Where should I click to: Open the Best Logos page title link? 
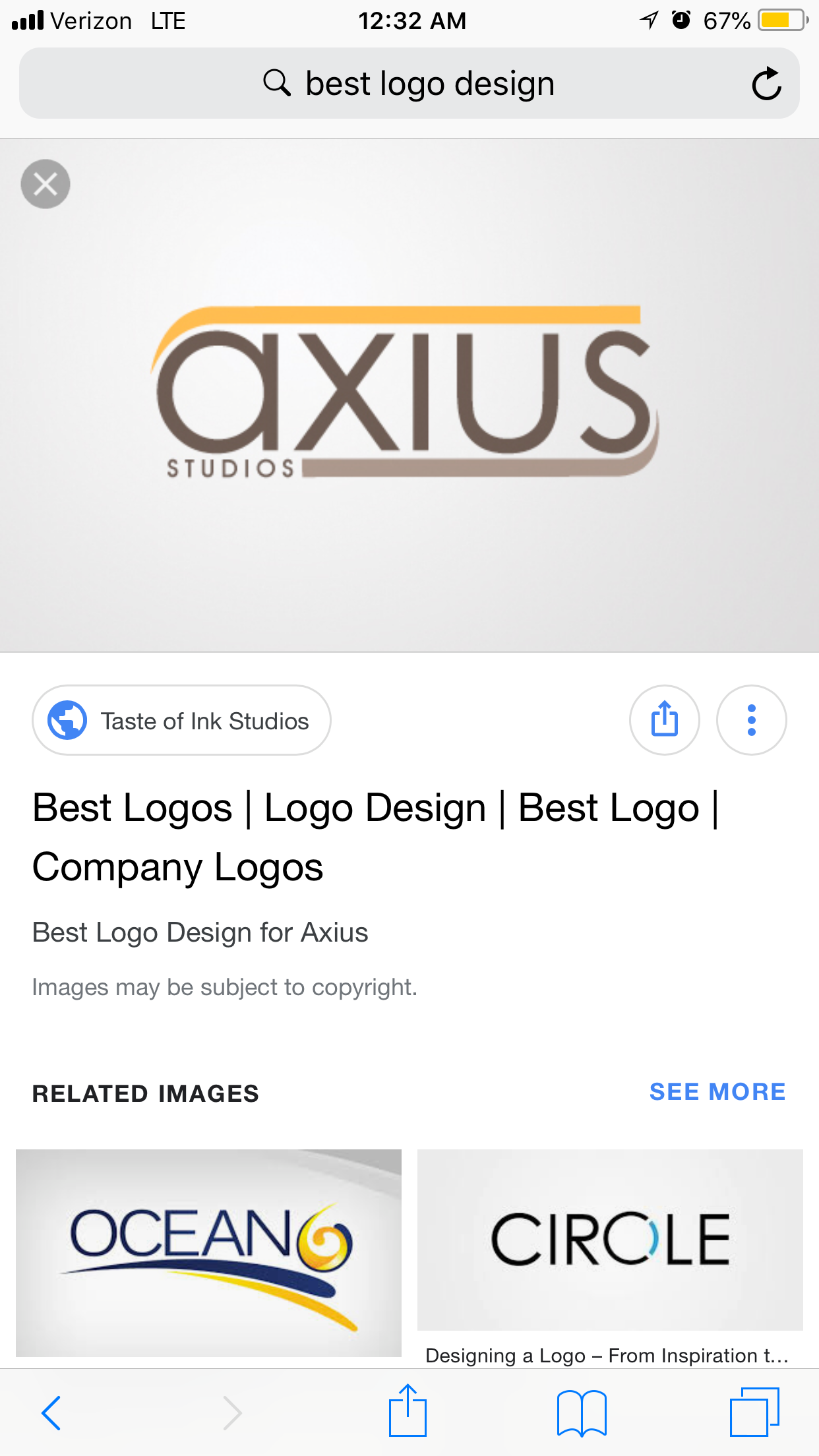coord(376,836)
